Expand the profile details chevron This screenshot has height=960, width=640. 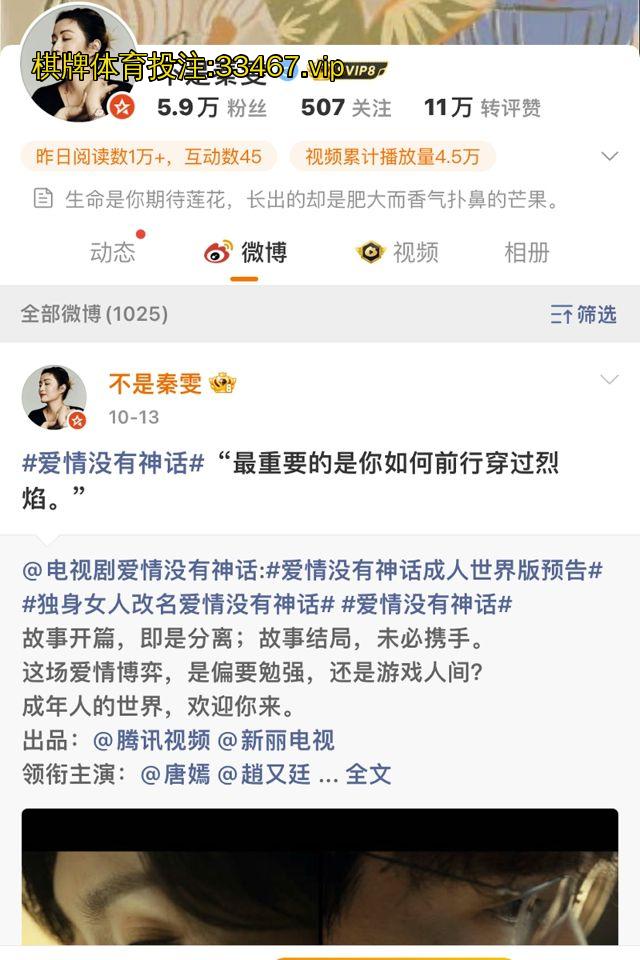(609, 157)
